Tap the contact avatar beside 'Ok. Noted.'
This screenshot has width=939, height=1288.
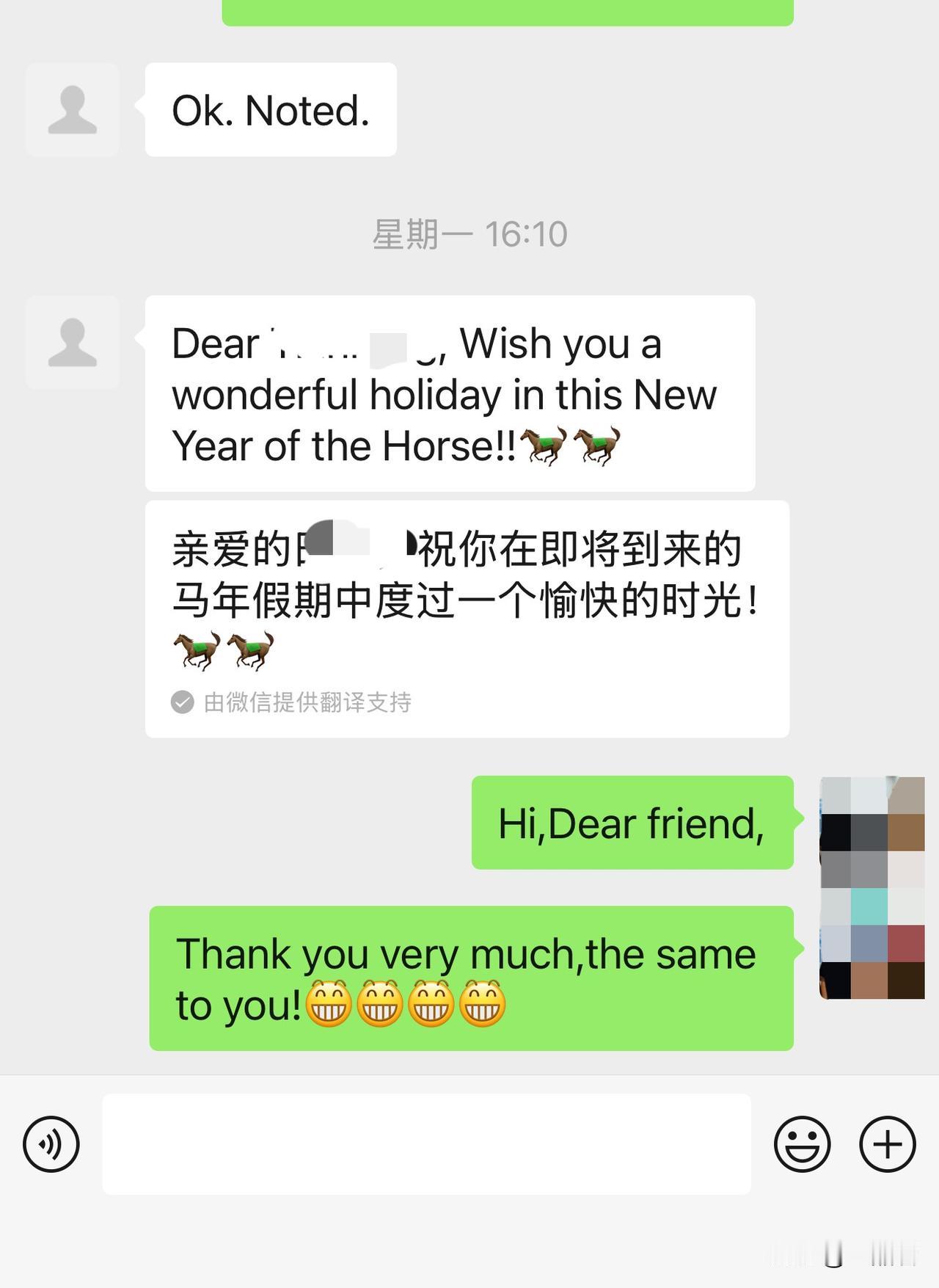tap(71, 110)
